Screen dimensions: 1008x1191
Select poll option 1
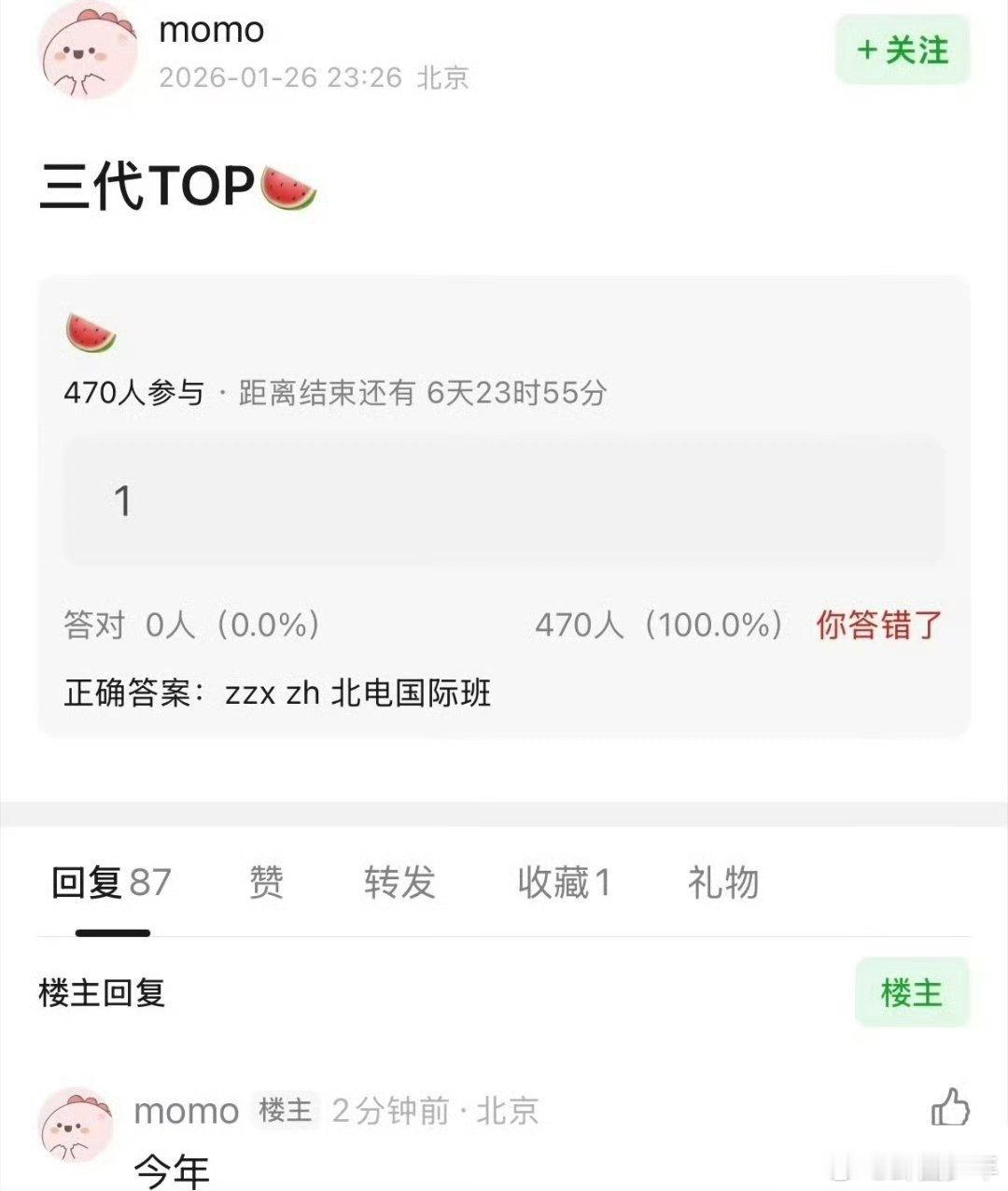tap(504, 502)
